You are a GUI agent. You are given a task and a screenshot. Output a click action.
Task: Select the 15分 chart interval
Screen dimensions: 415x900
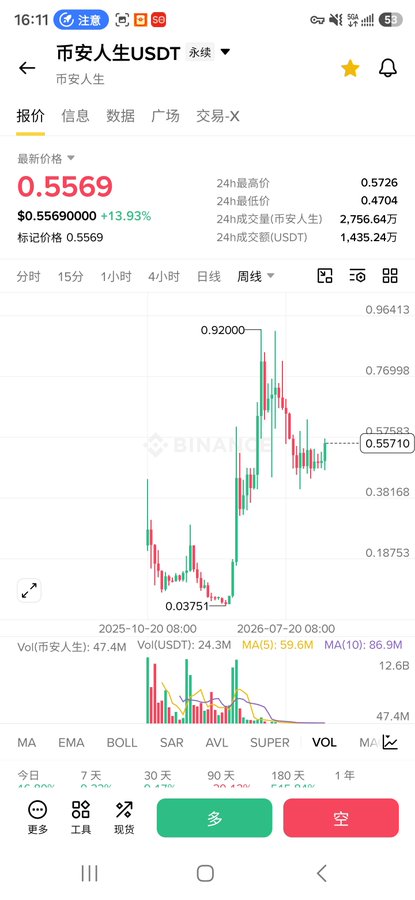click(70, 277)
